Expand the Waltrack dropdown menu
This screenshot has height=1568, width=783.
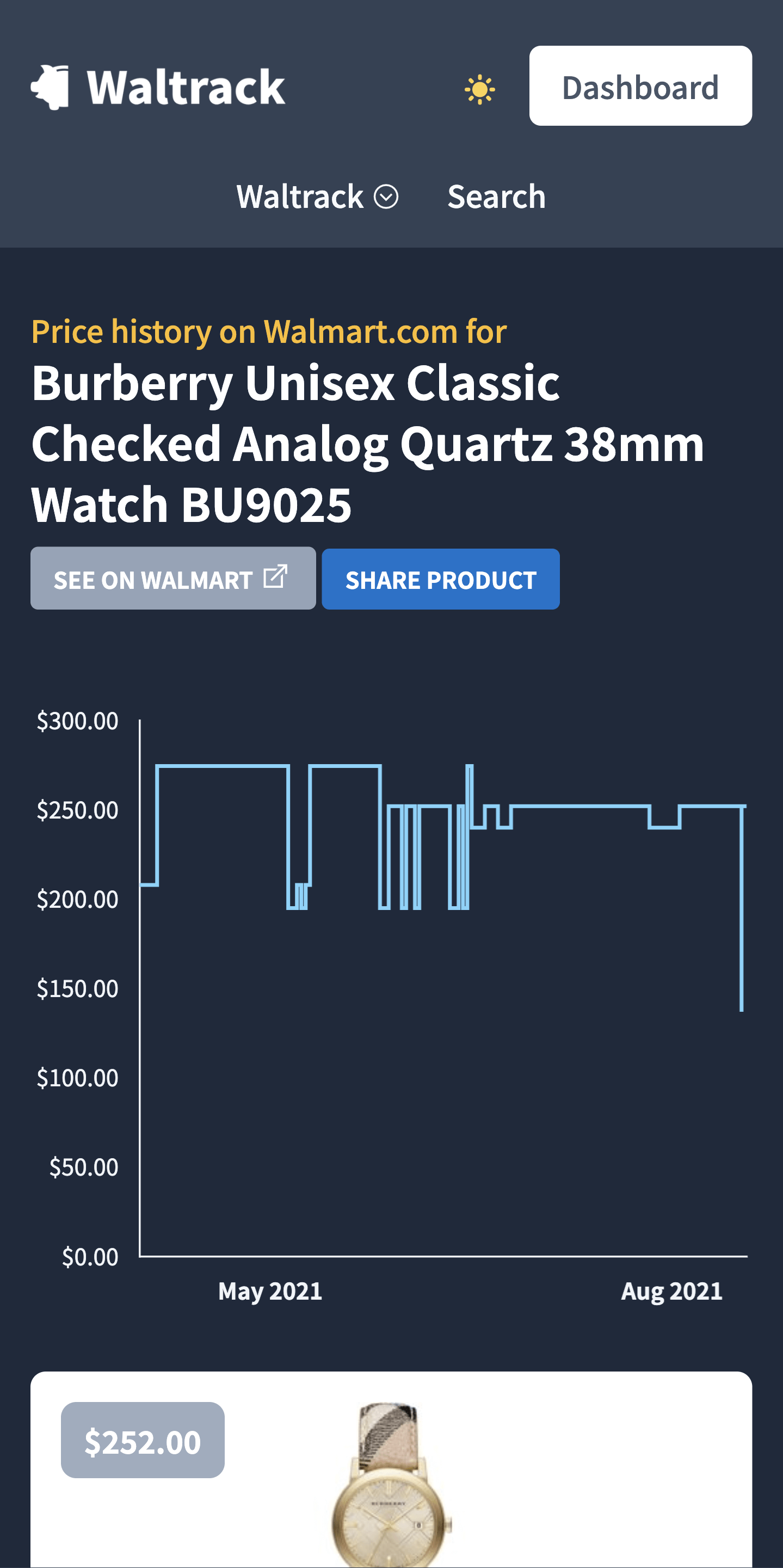(x=317, y=196)
